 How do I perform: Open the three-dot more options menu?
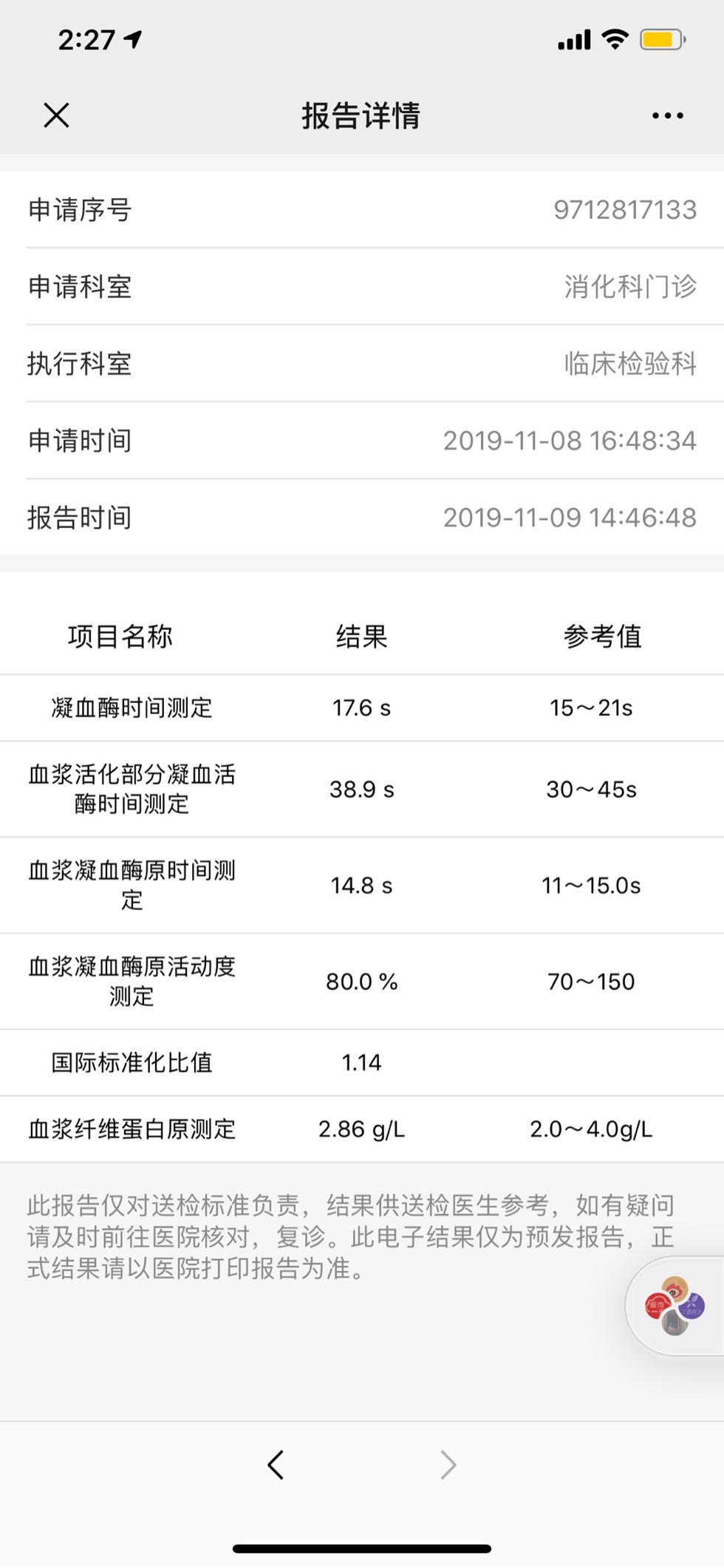[668, 115]
